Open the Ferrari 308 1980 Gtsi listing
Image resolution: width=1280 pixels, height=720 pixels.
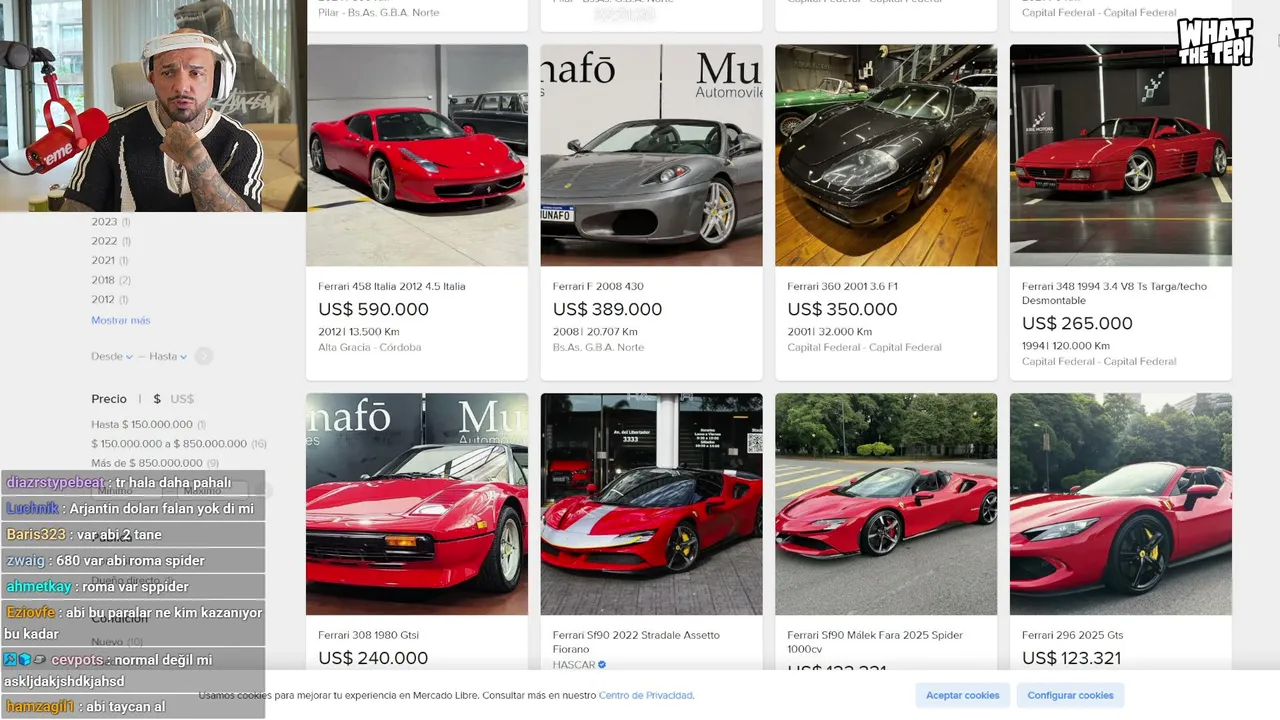pyautogui.click(x=368, y=635)
